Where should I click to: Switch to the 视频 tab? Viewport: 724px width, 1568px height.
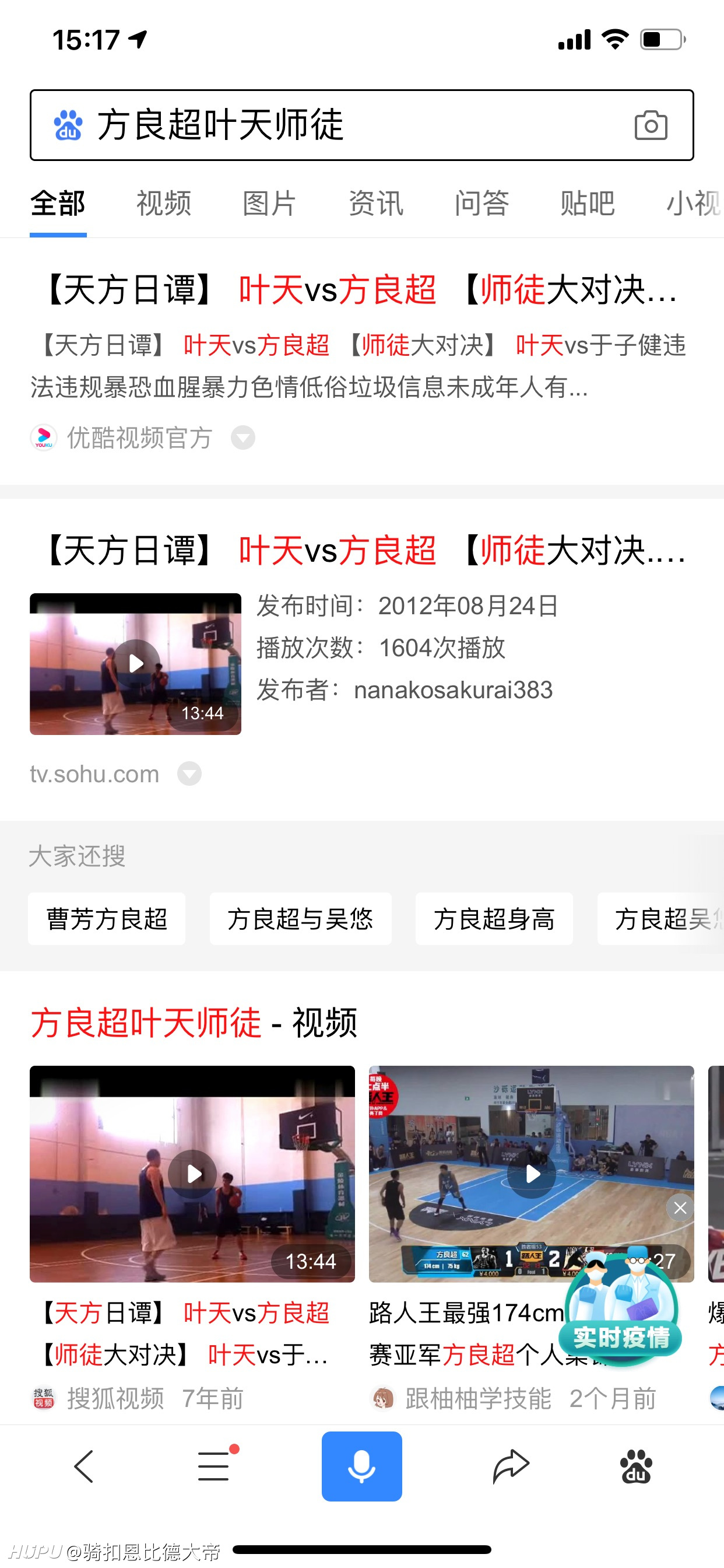tap(164, 204)
